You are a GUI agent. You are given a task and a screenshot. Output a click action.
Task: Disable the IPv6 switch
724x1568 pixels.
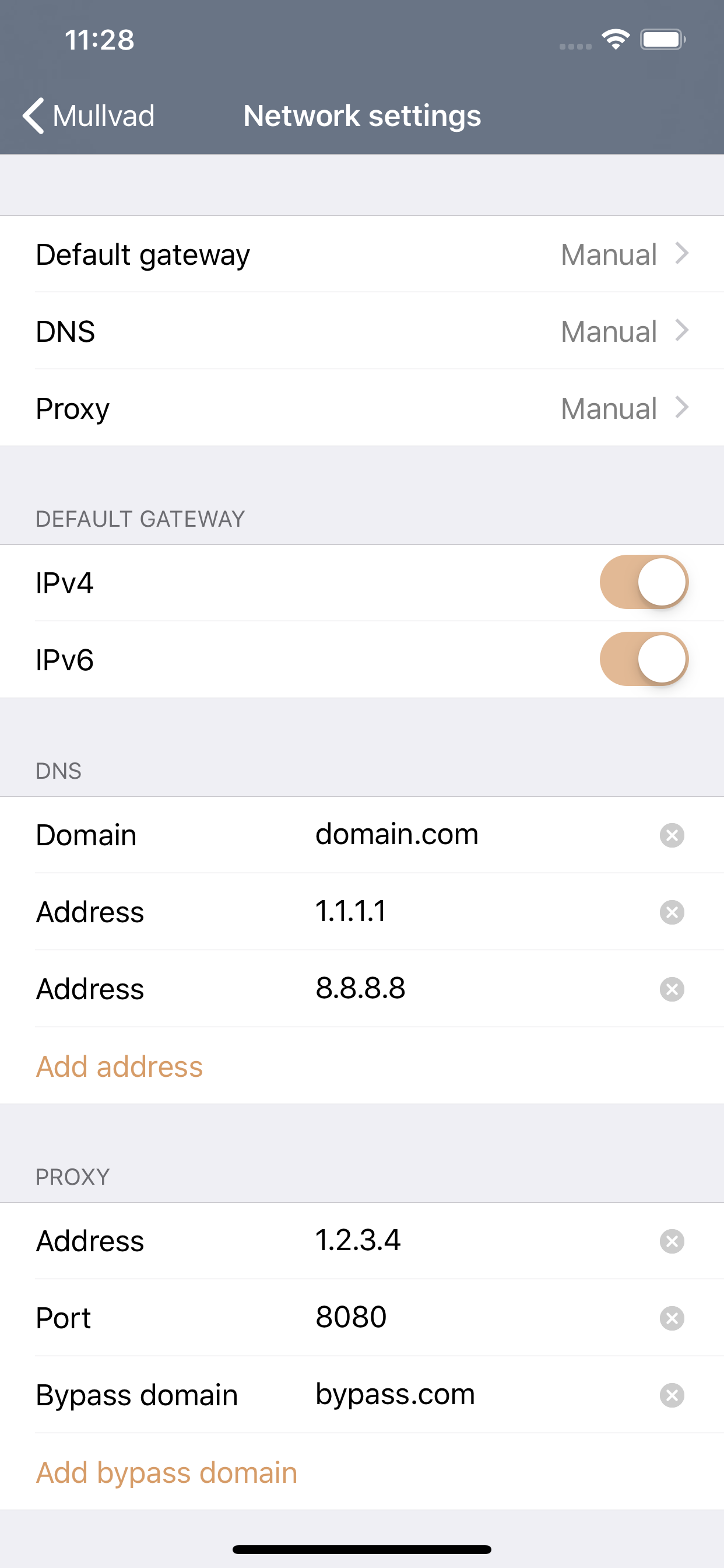click(644, 659)
